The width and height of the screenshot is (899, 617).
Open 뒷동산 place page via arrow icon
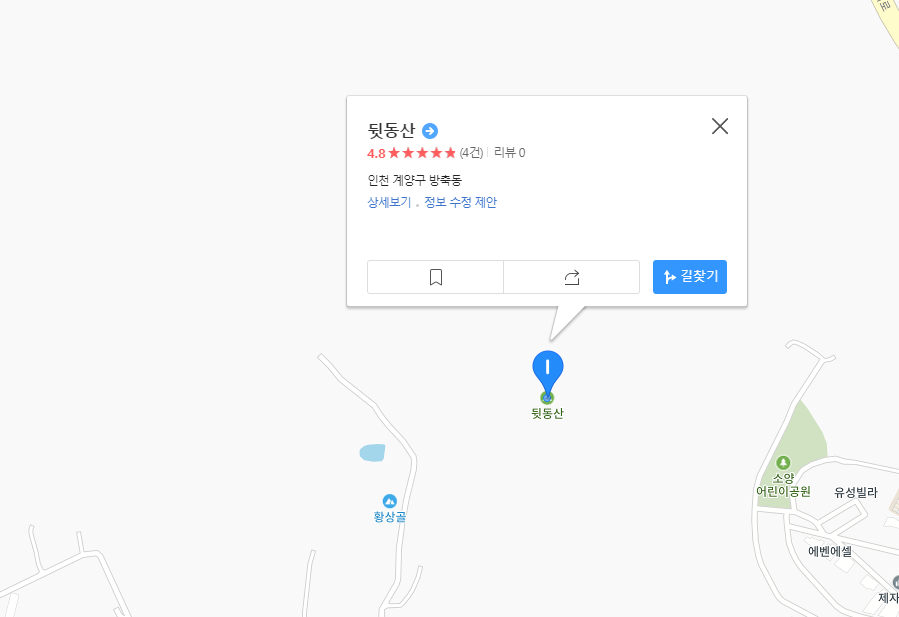(x=430, y=131)
